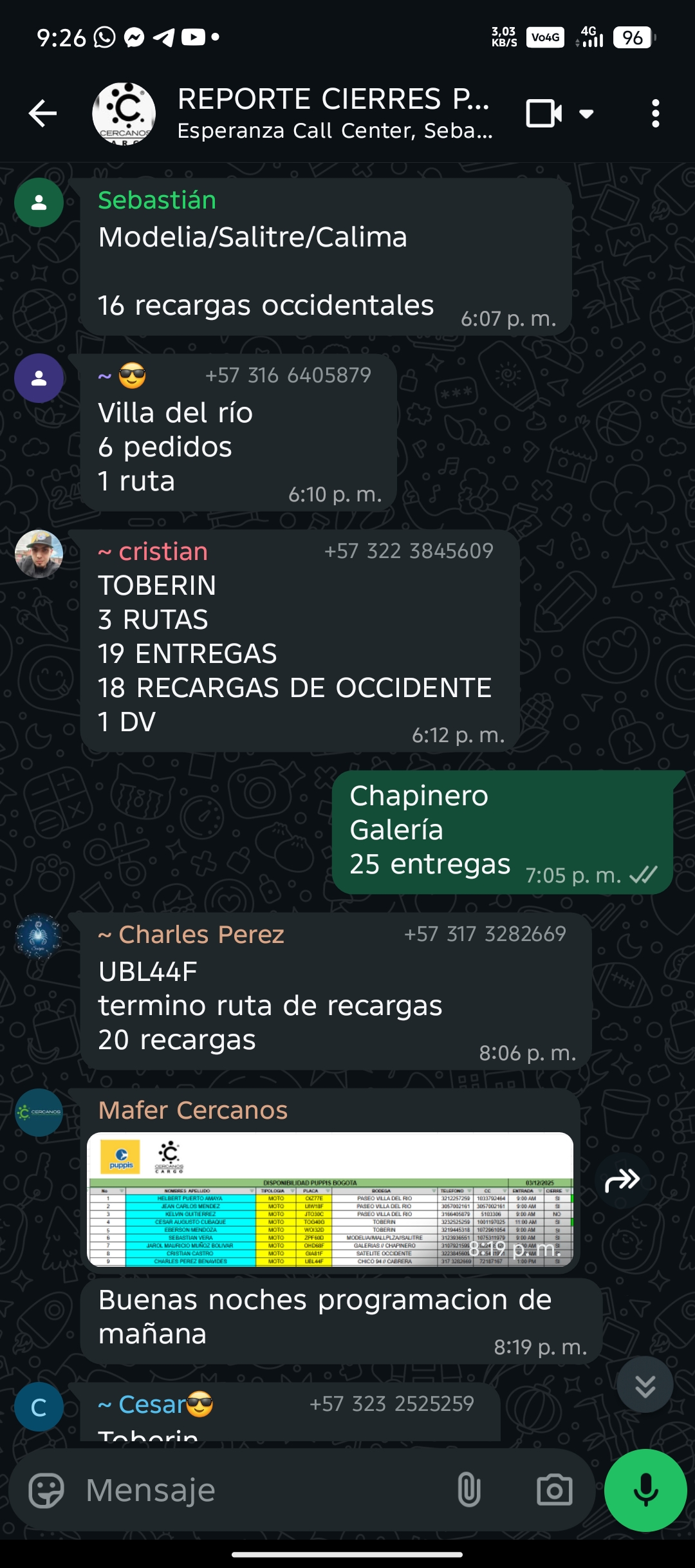The image size is (695, 1568).
Task: Open the camera from the message bar
Action: click(554, 1490)
